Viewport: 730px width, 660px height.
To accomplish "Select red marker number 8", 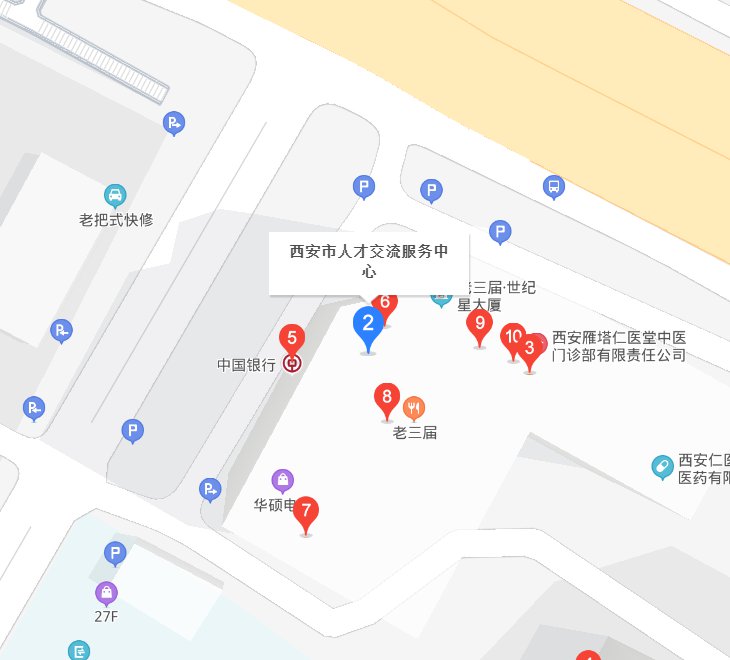I will [387, 398].
